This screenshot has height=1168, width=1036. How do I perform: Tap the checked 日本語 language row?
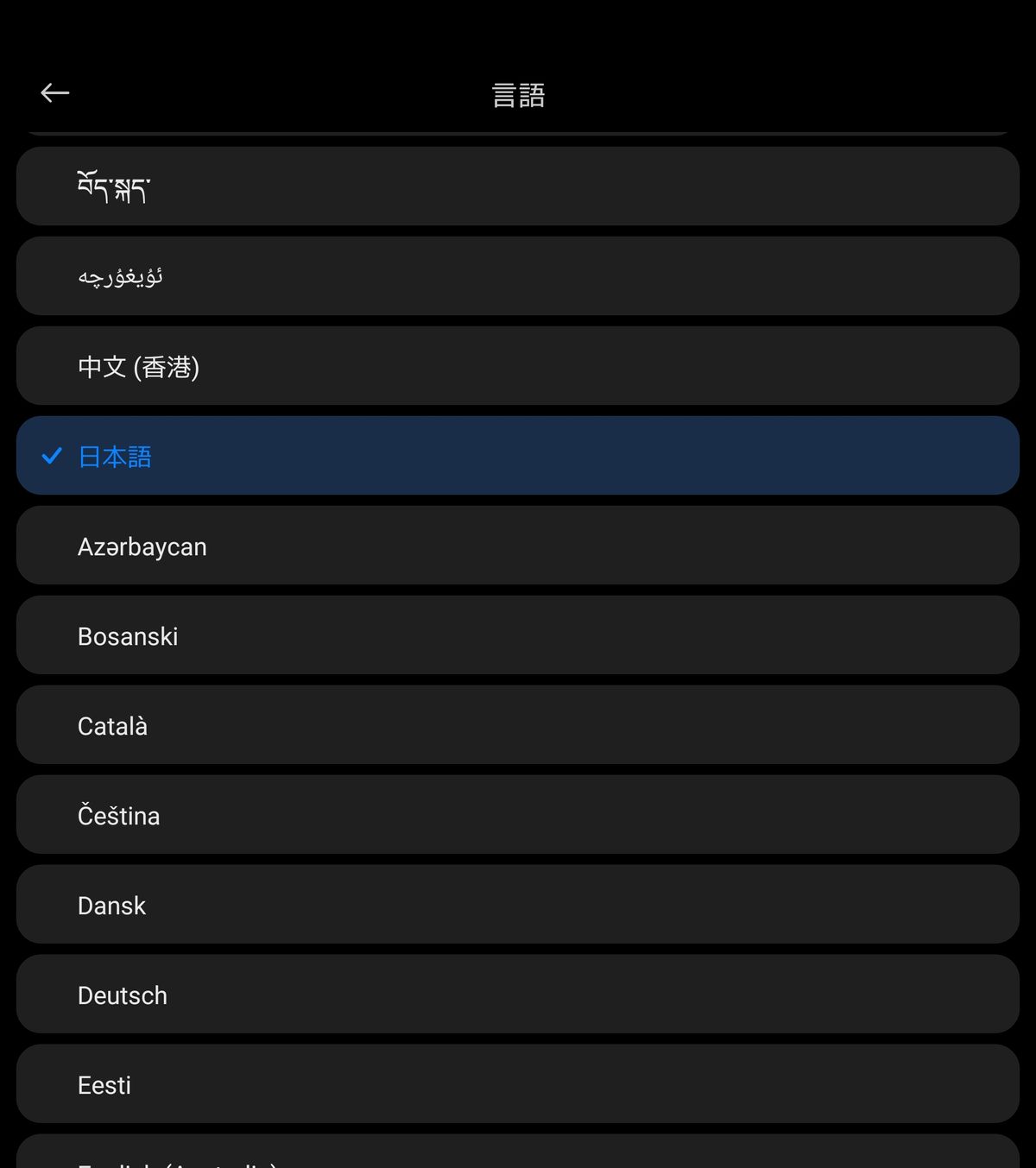(x=518, y=456)
